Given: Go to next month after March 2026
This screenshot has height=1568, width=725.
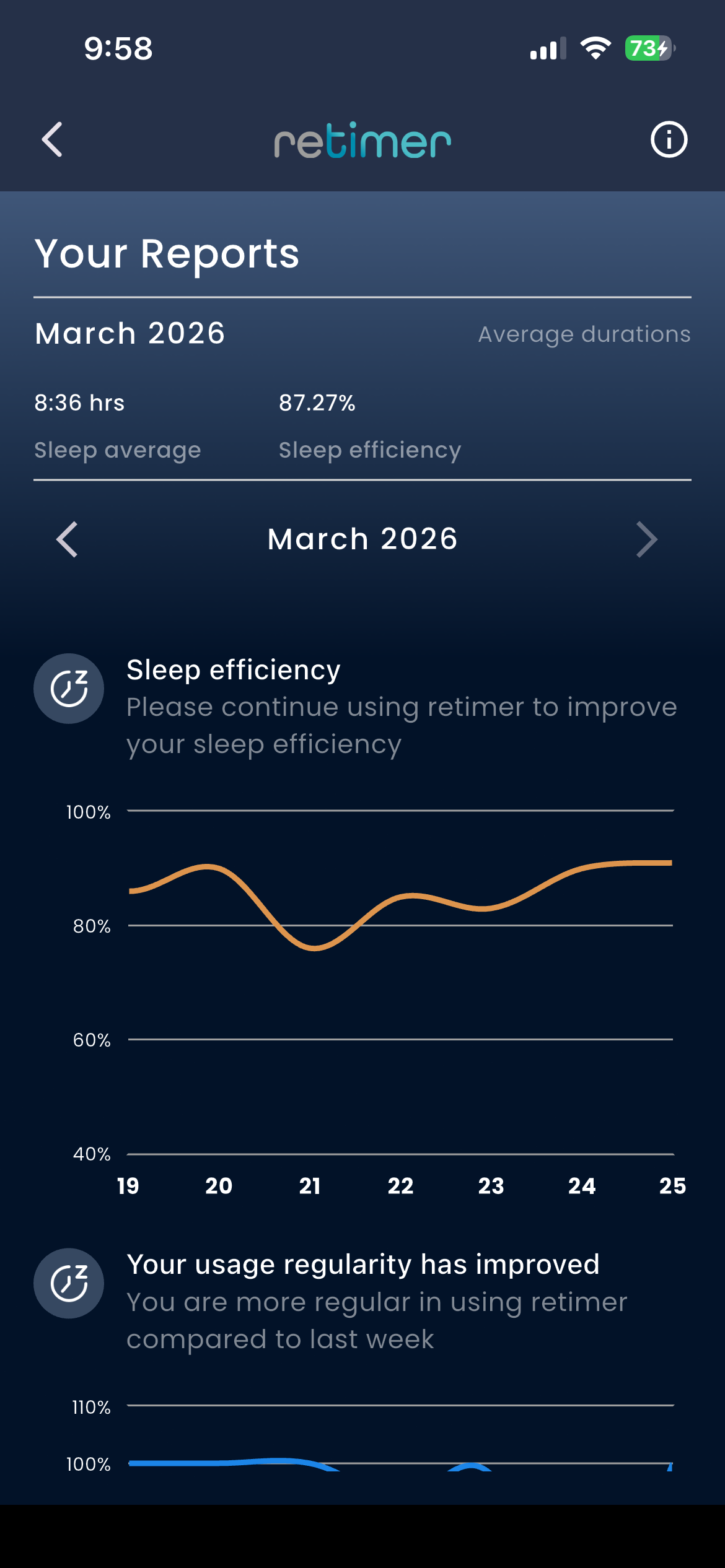Looking at the screenshot, I should 646,539.
